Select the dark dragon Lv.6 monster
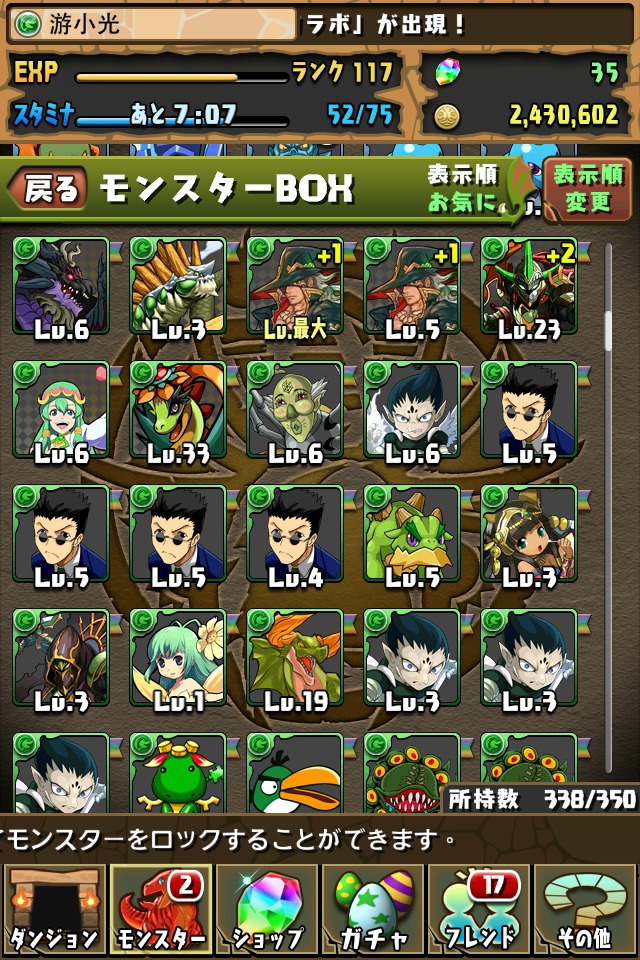Viewport: 640px width, 960px height. pos(60,286)
